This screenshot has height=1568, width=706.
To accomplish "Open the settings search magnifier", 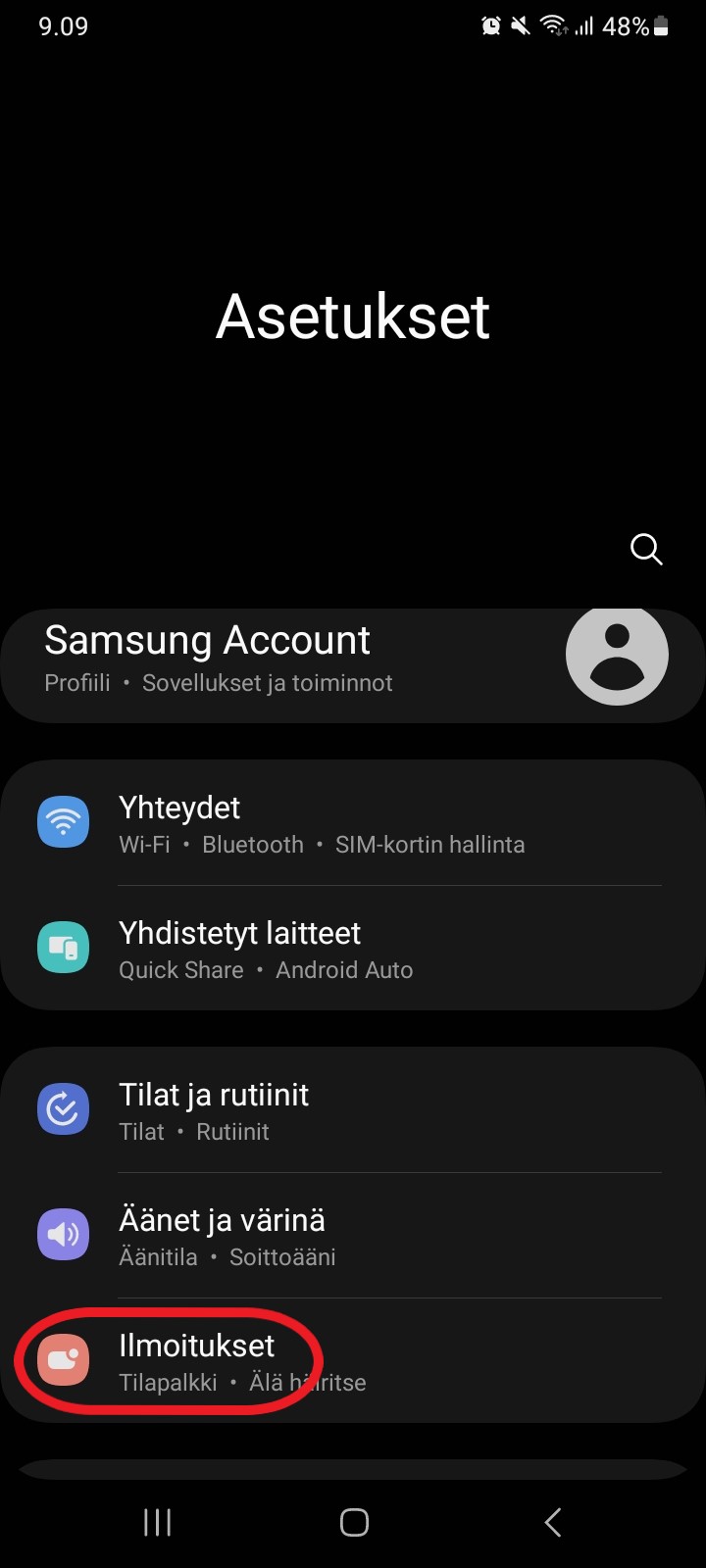I will coord(646,550).
